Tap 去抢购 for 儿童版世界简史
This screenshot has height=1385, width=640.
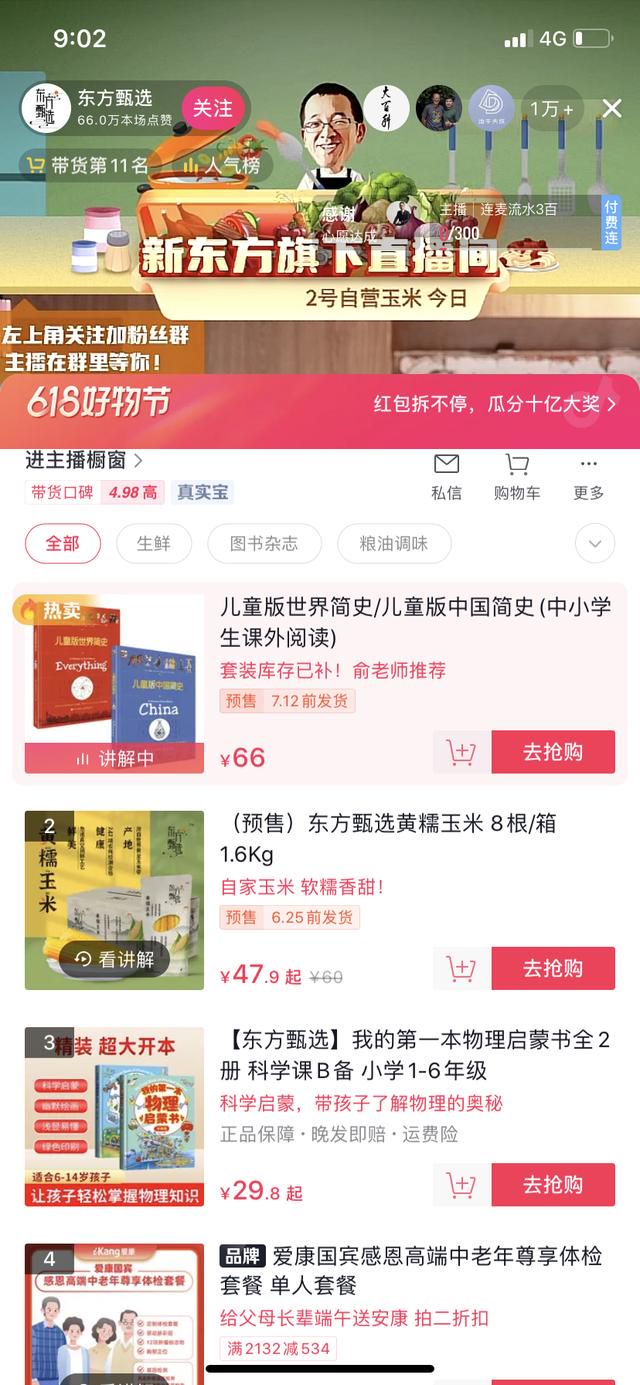(x=553, y=752)
